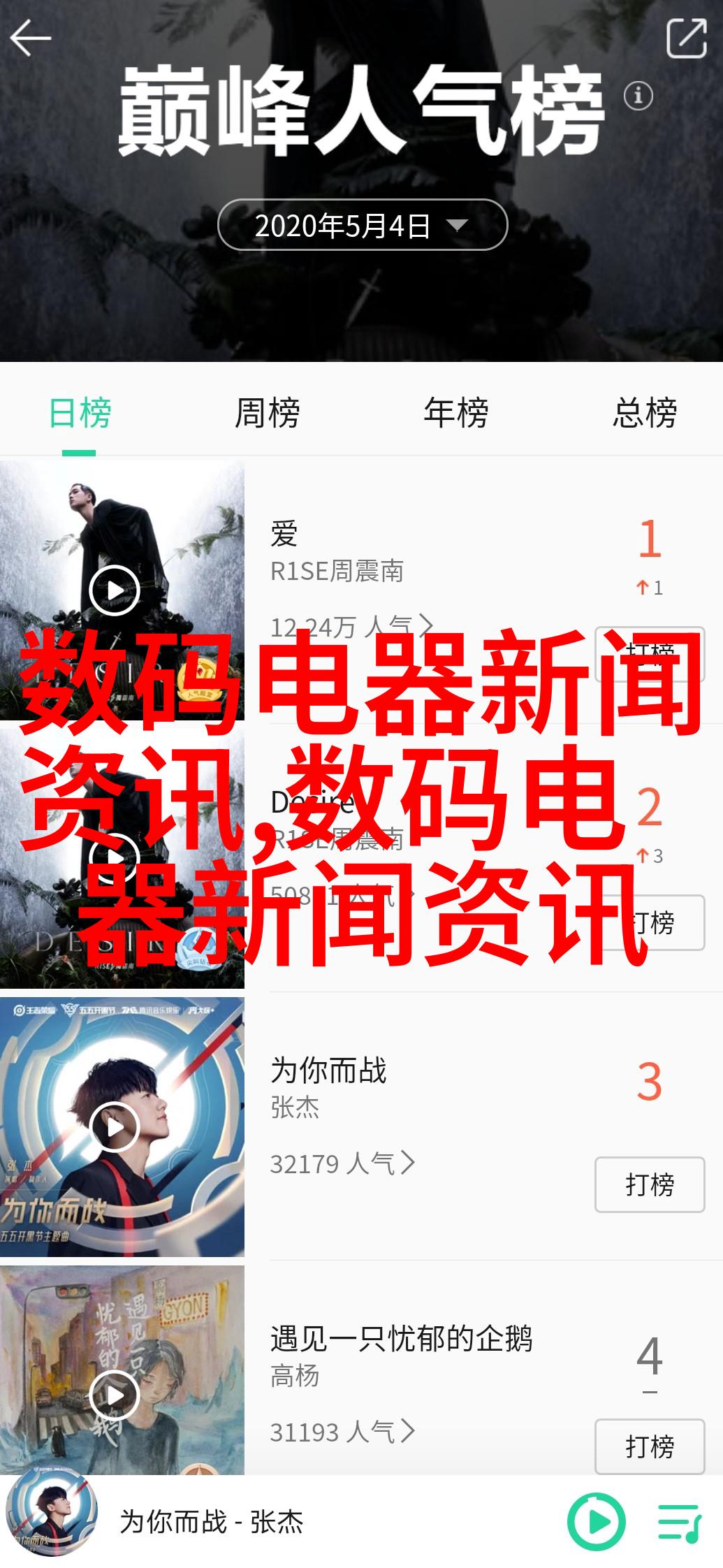
Task: Tap 打榜 button for 遇见一只忧郁的企鹅
Action: pyautogui.click(x=649, y=1446)
